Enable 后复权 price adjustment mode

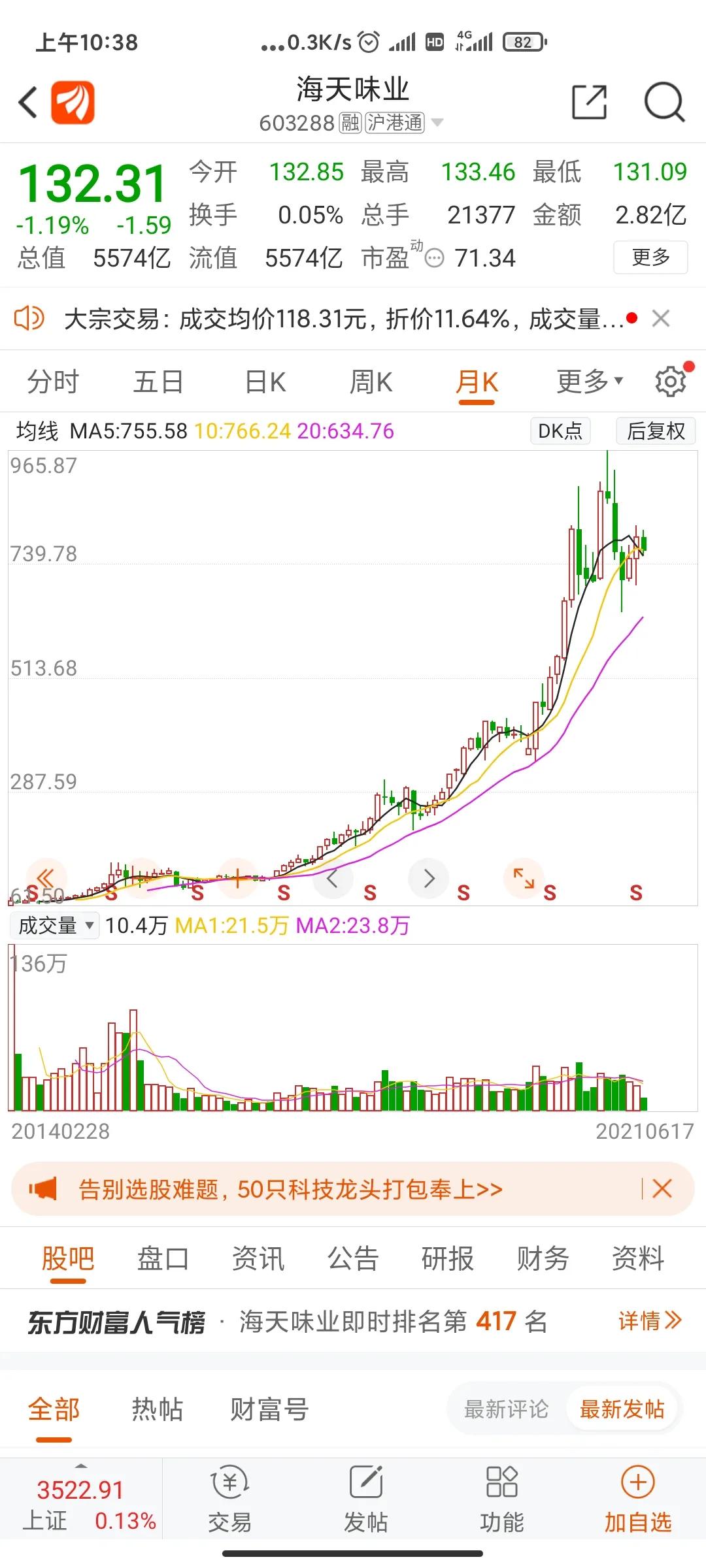656,431
